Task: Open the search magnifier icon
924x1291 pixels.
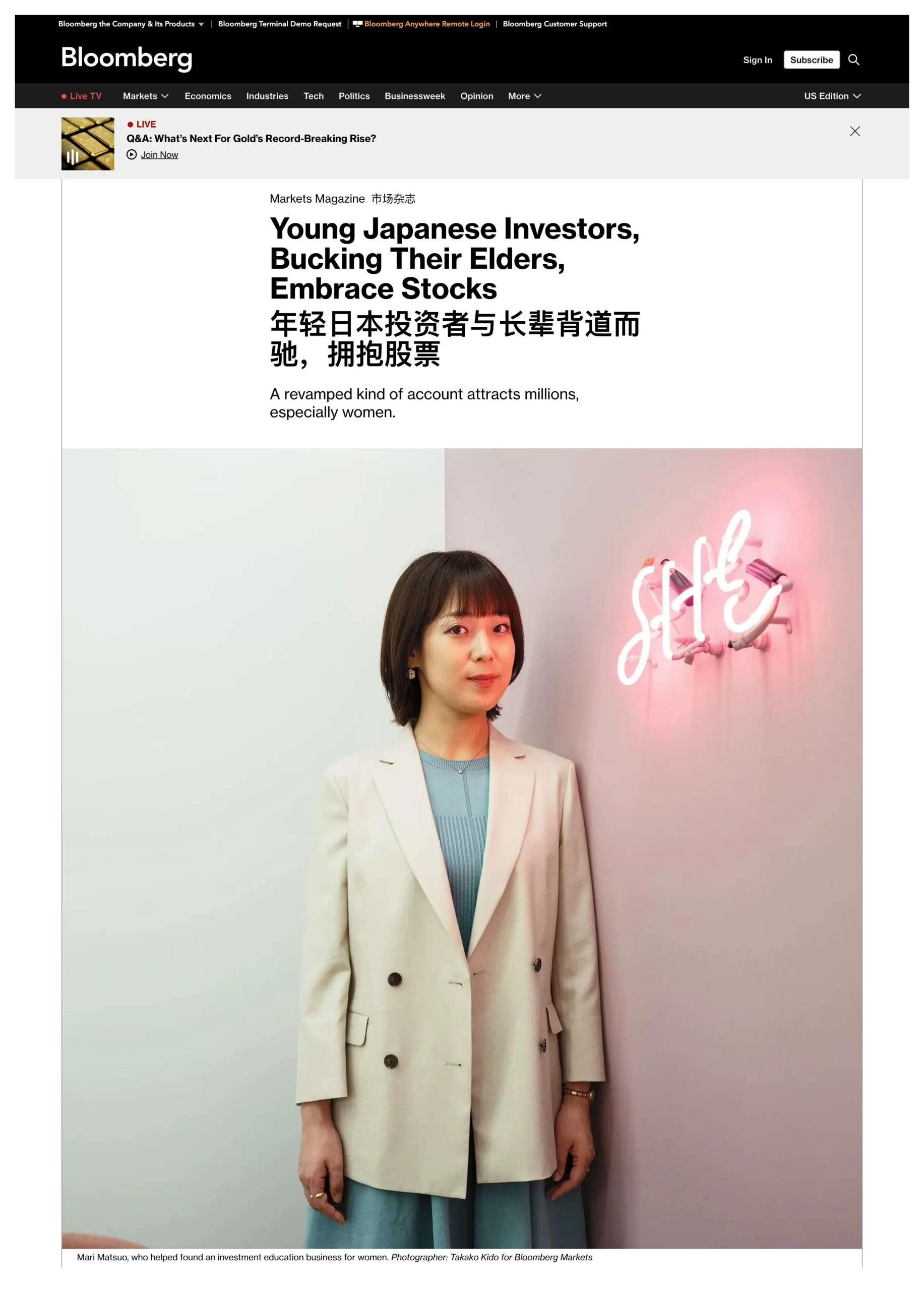Action: point(853,59)
